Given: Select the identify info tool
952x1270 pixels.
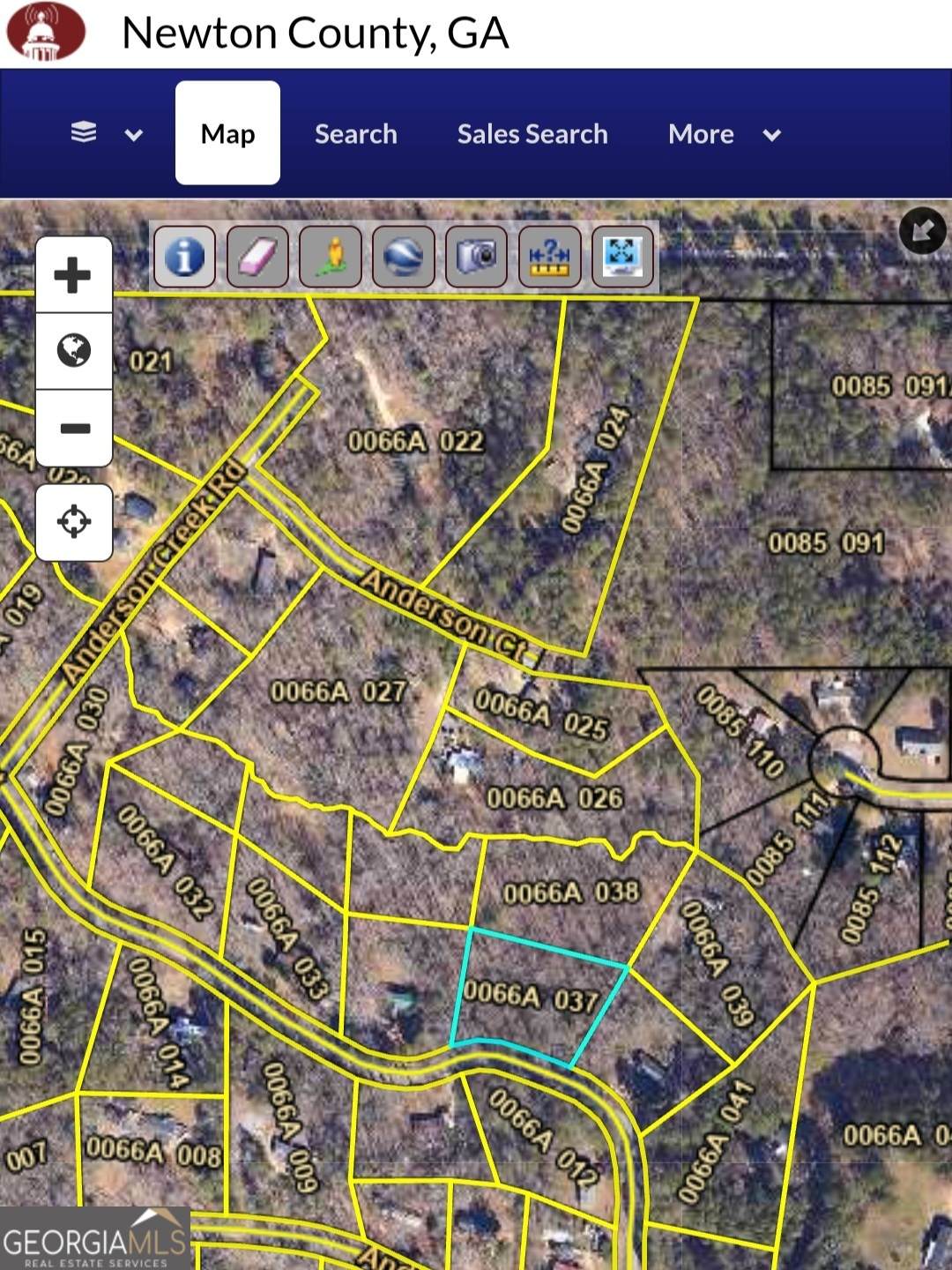Looking at the screenshot, I should (185, 257).
